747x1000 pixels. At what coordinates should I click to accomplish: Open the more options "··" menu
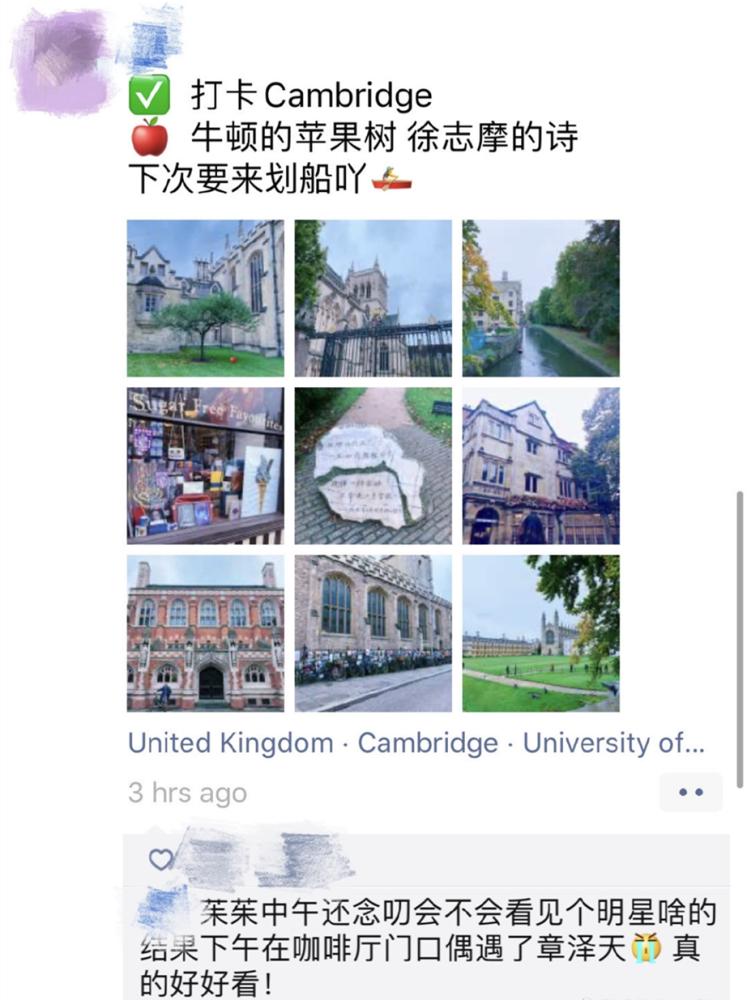tap(689, 793)
